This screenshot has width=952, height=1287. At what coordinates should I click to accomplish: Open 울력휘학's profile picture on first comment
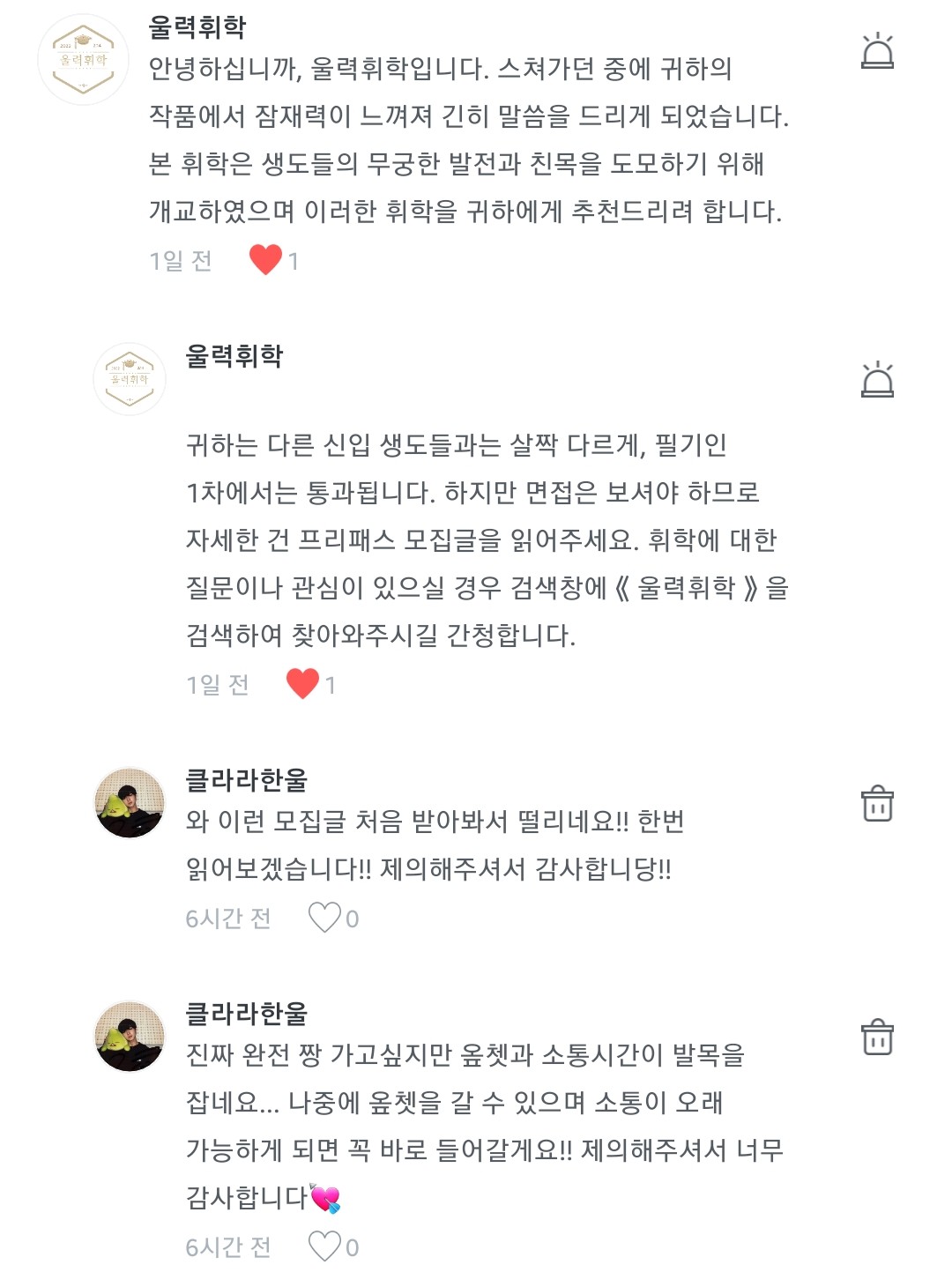(84, 60)
